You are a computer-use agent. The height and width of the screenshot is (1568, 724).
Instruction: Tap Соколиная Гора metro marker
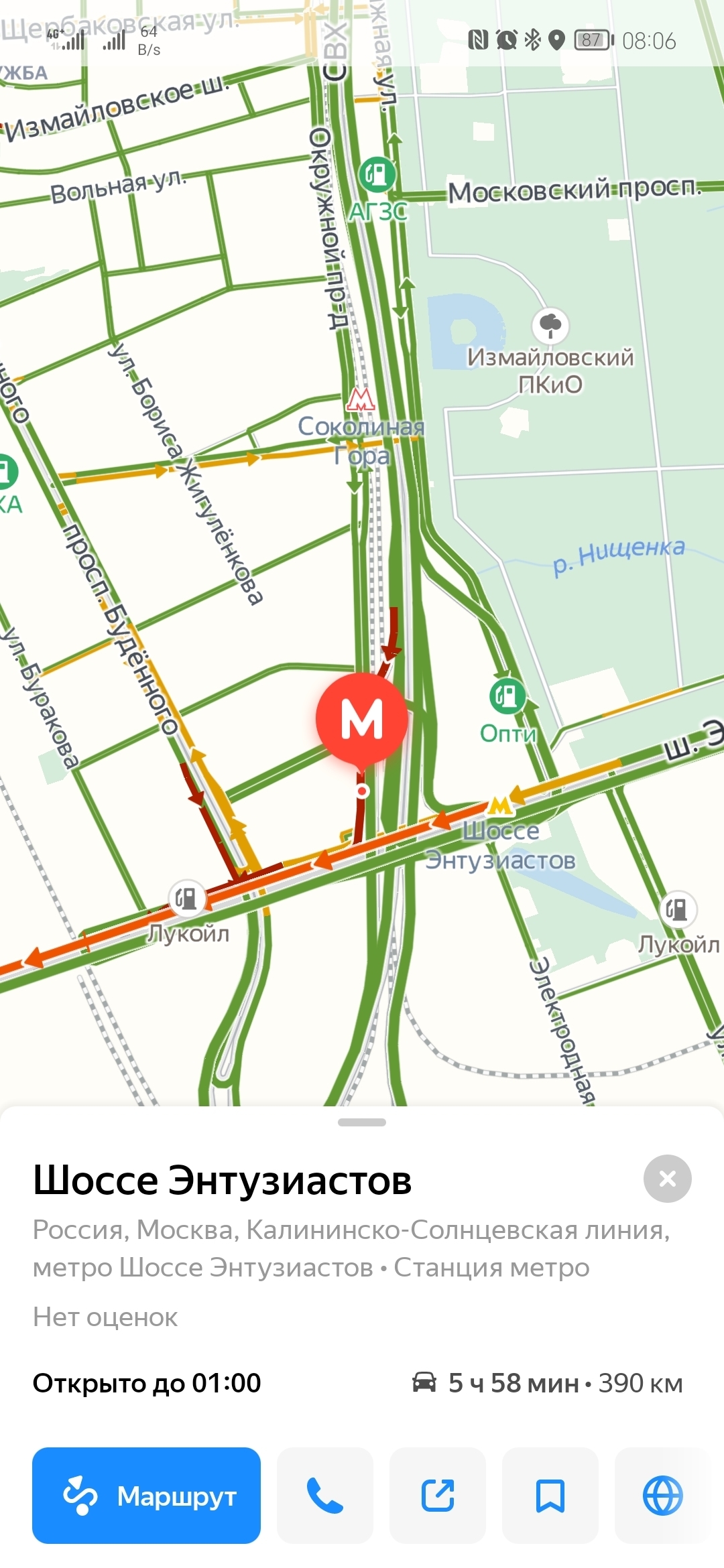click(361, 400)
